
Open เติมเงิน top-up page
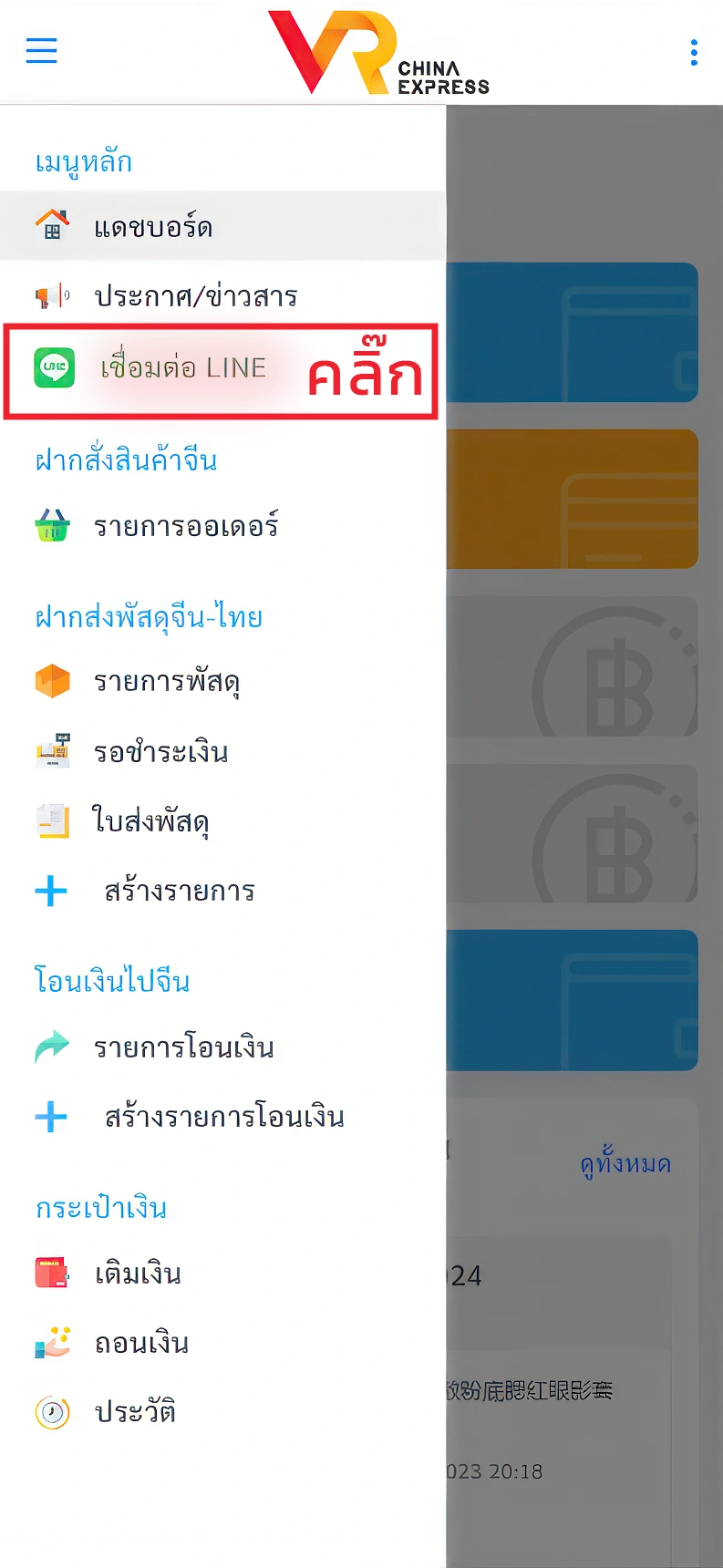coord(138,1274)
